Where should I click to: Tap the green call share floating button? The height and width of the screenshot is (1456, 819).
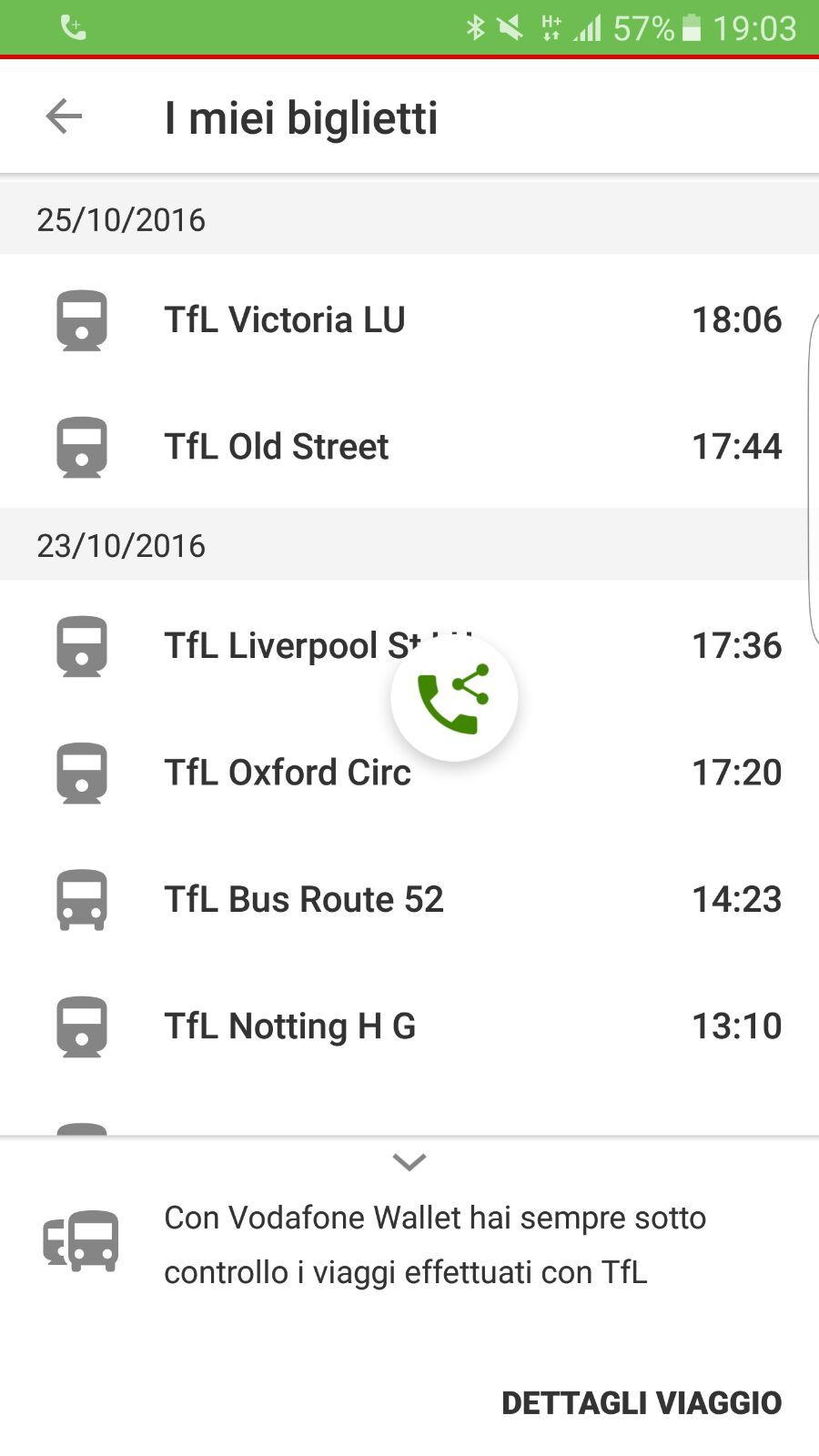[x=454, y=696]
